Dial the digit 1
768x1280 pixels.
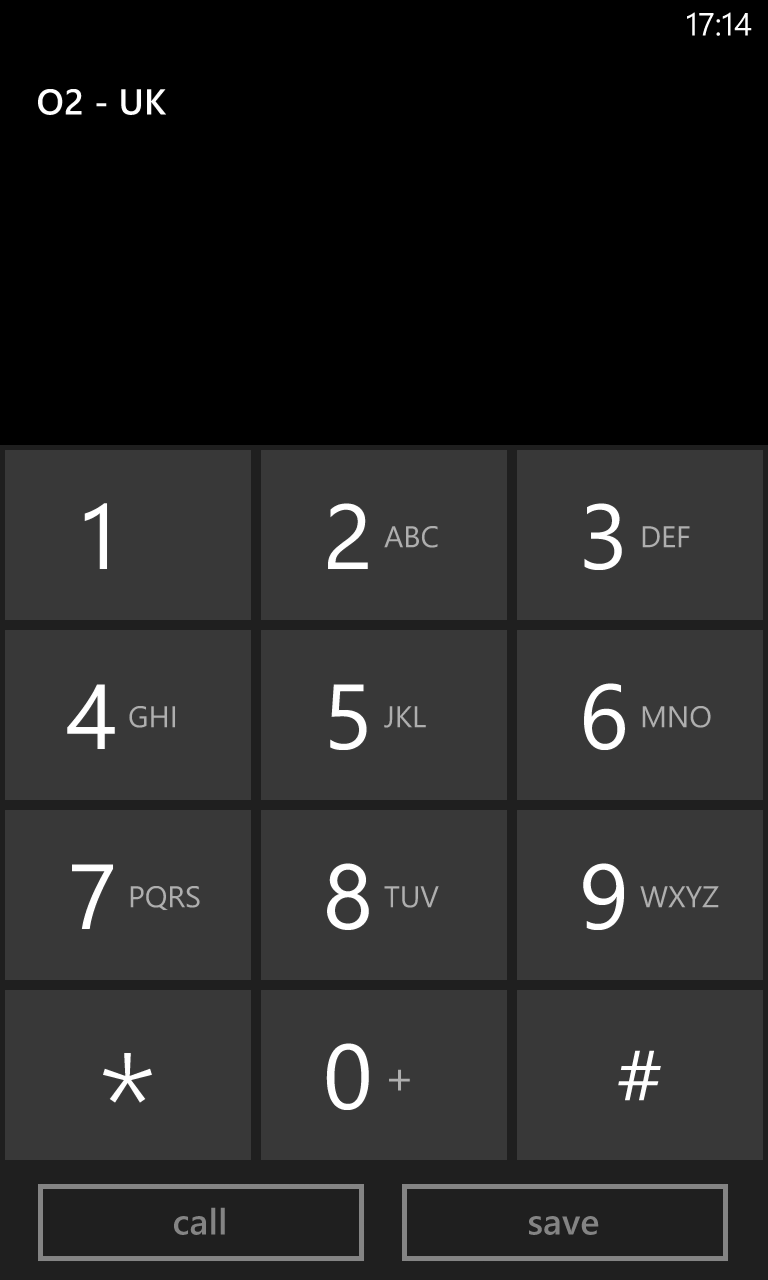click(128, 535)
